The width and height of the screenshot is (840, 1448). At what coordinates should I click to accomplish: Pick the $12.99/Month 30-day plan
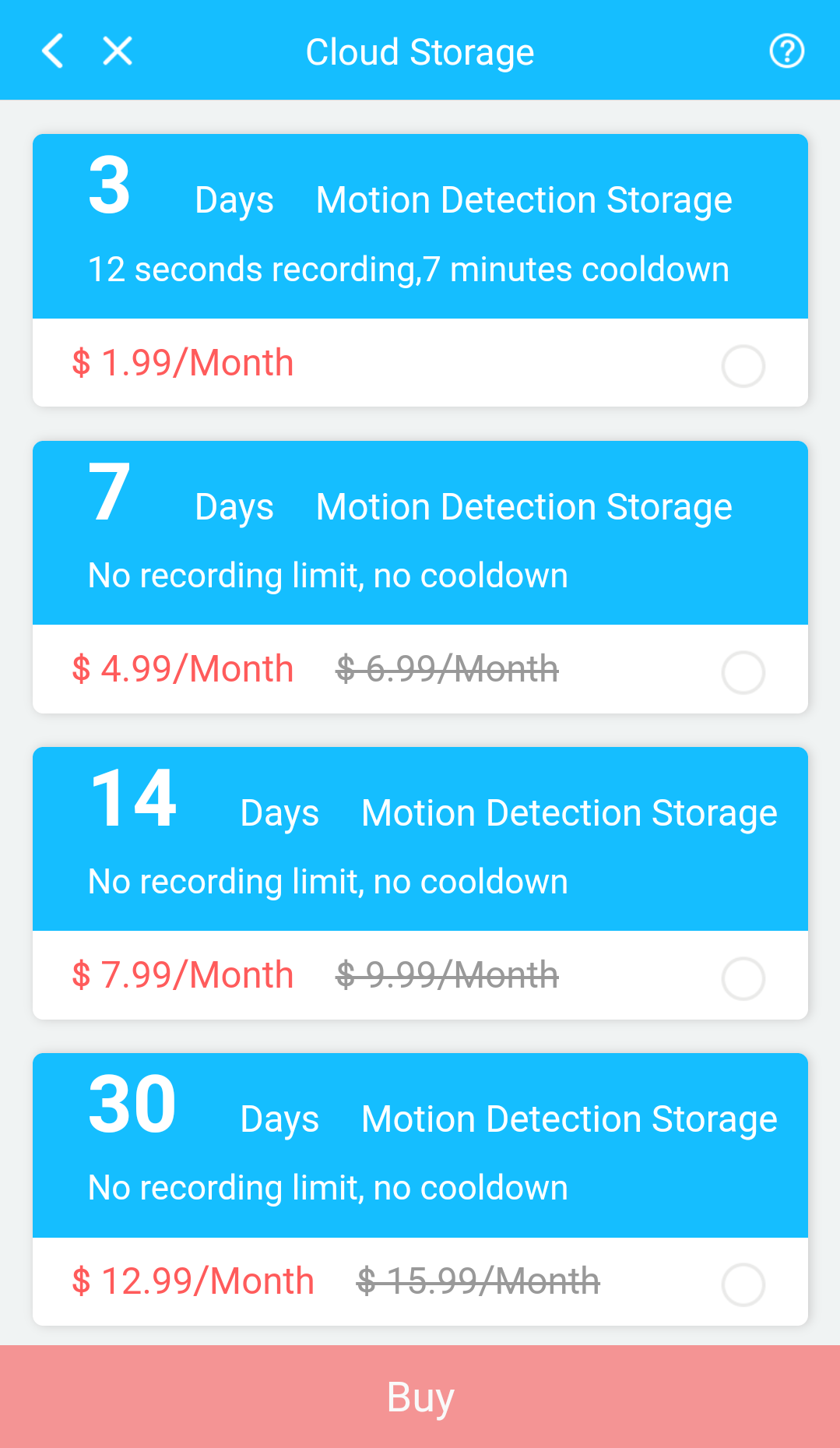pos(743,1284)
